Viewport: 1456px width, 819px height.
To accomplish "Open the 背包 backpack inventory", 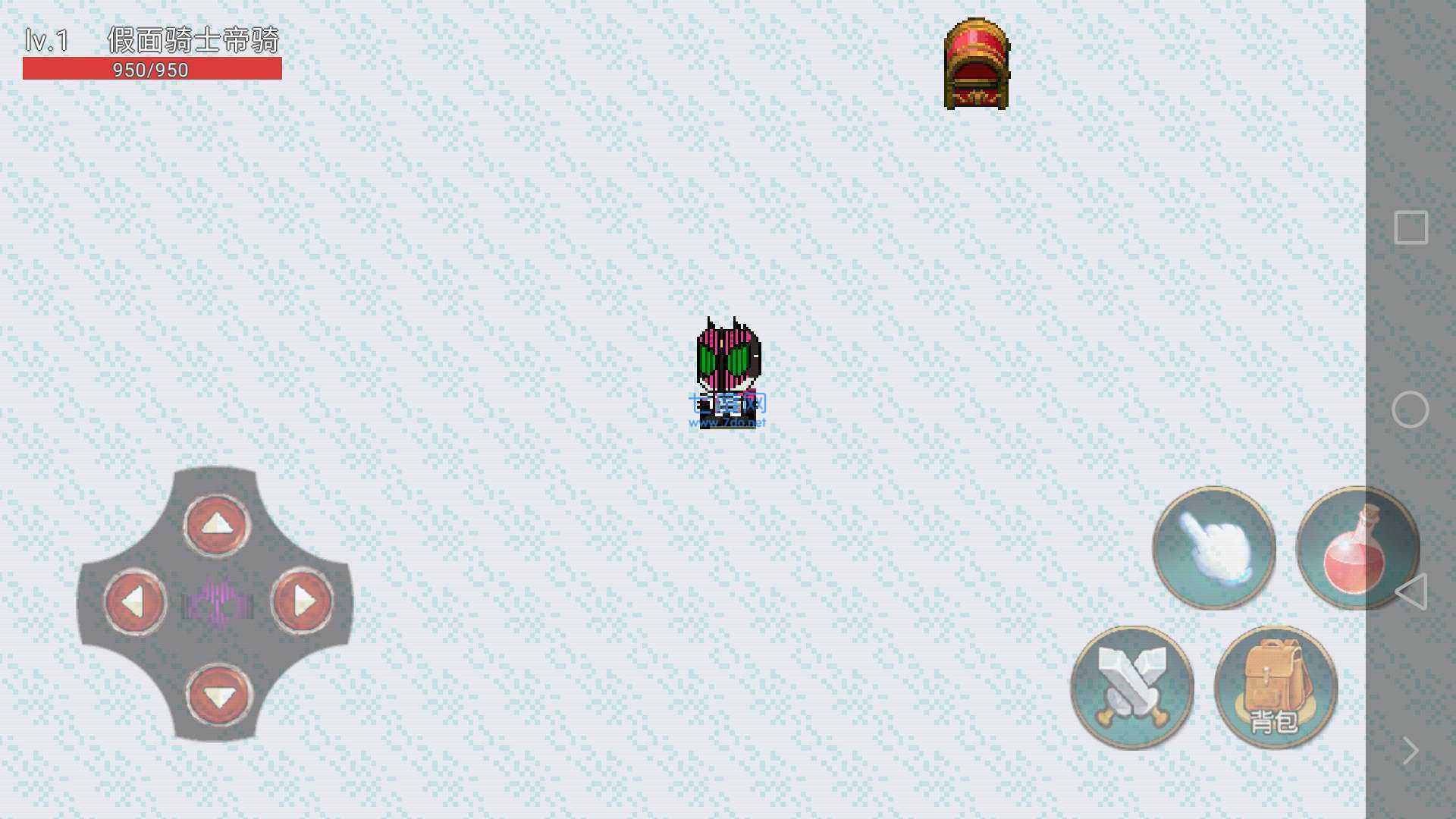I will pyautogui.click(x=1276, y=687).
